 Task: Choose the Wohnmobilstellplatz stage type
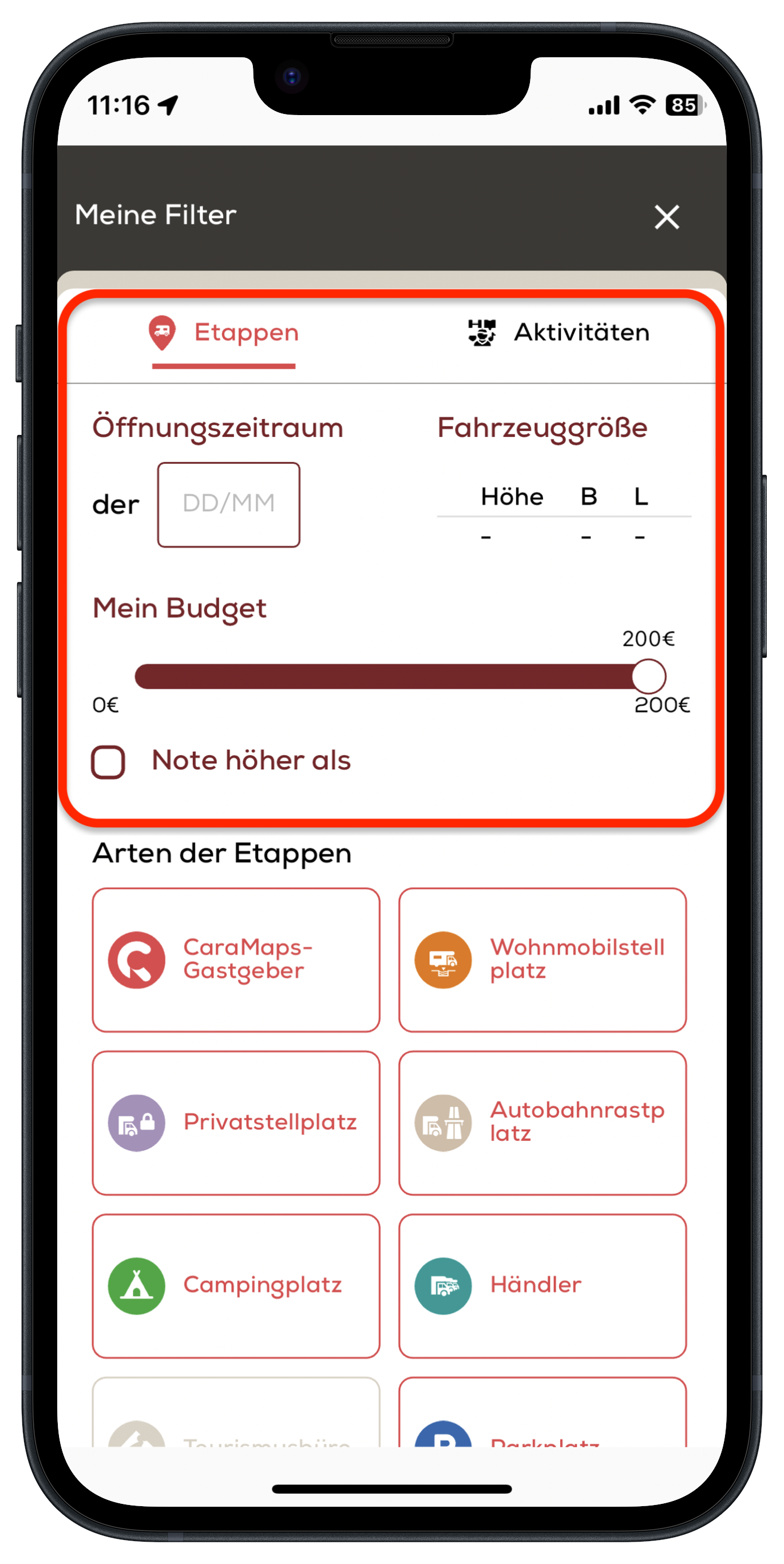542,959
